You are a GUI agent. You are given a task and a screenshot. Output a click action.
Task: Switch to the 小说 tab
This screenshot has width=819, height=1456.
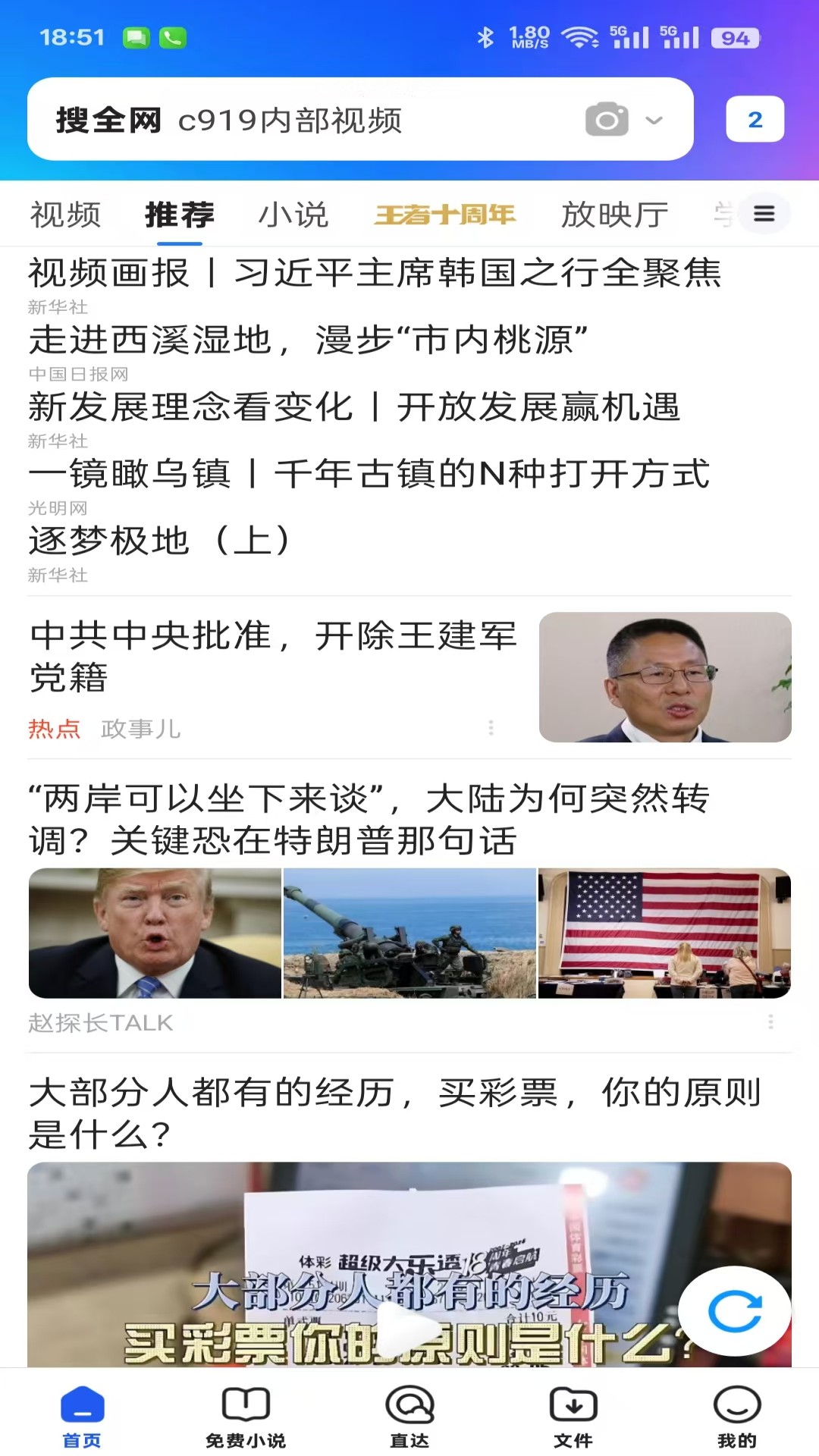pyautogui.click(x=293, y=215)
